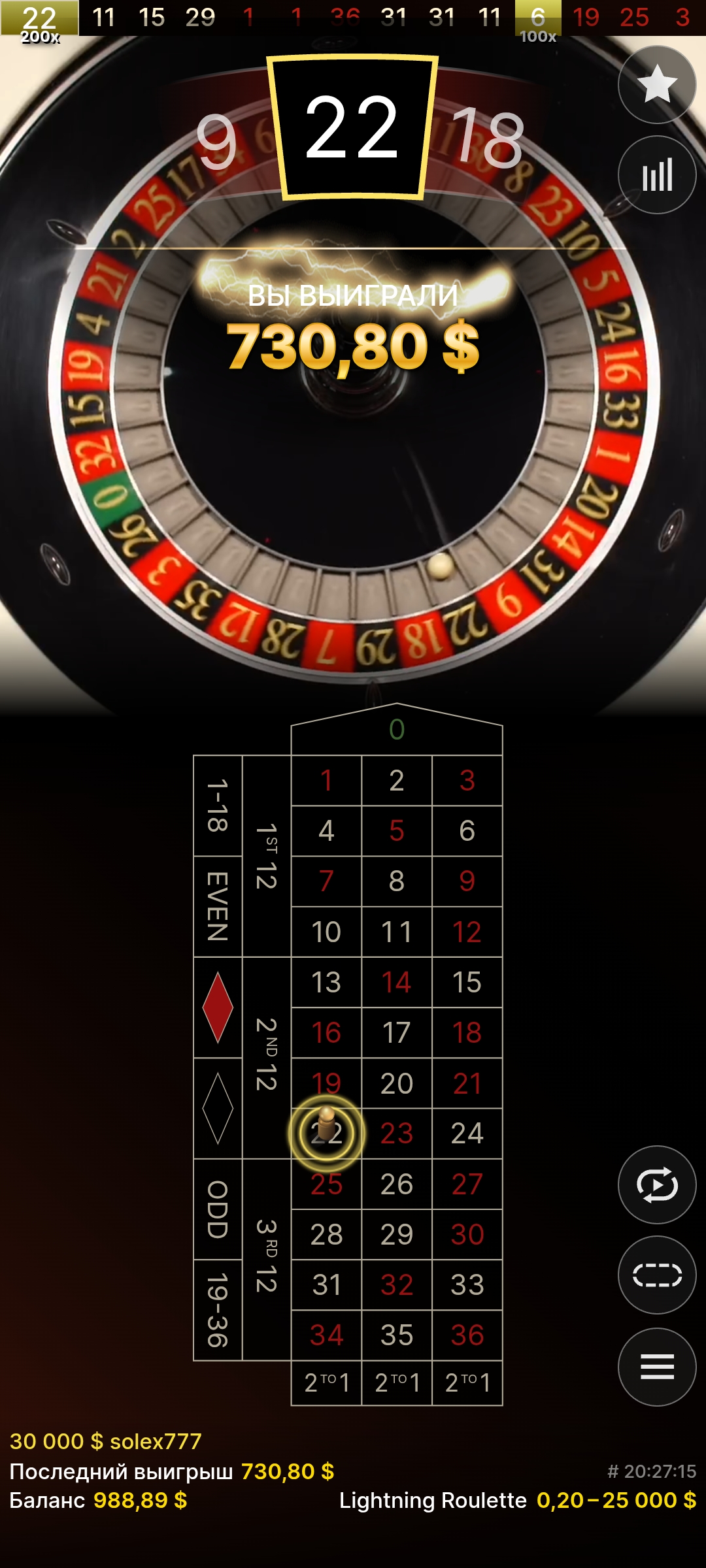
Task: Toggle the autoplay button
Action: 657,1184
